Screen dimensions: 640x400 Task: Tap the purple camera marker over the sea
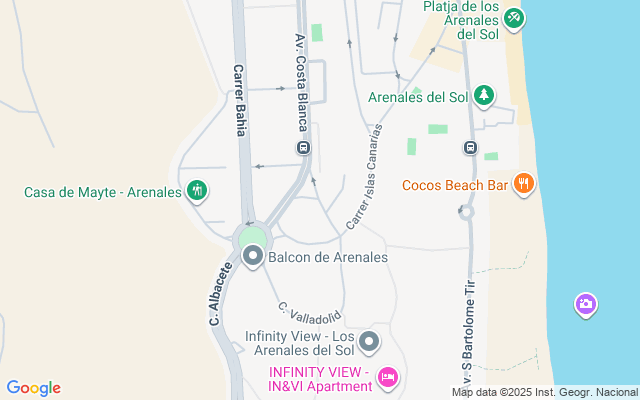[x=586, y=304]
